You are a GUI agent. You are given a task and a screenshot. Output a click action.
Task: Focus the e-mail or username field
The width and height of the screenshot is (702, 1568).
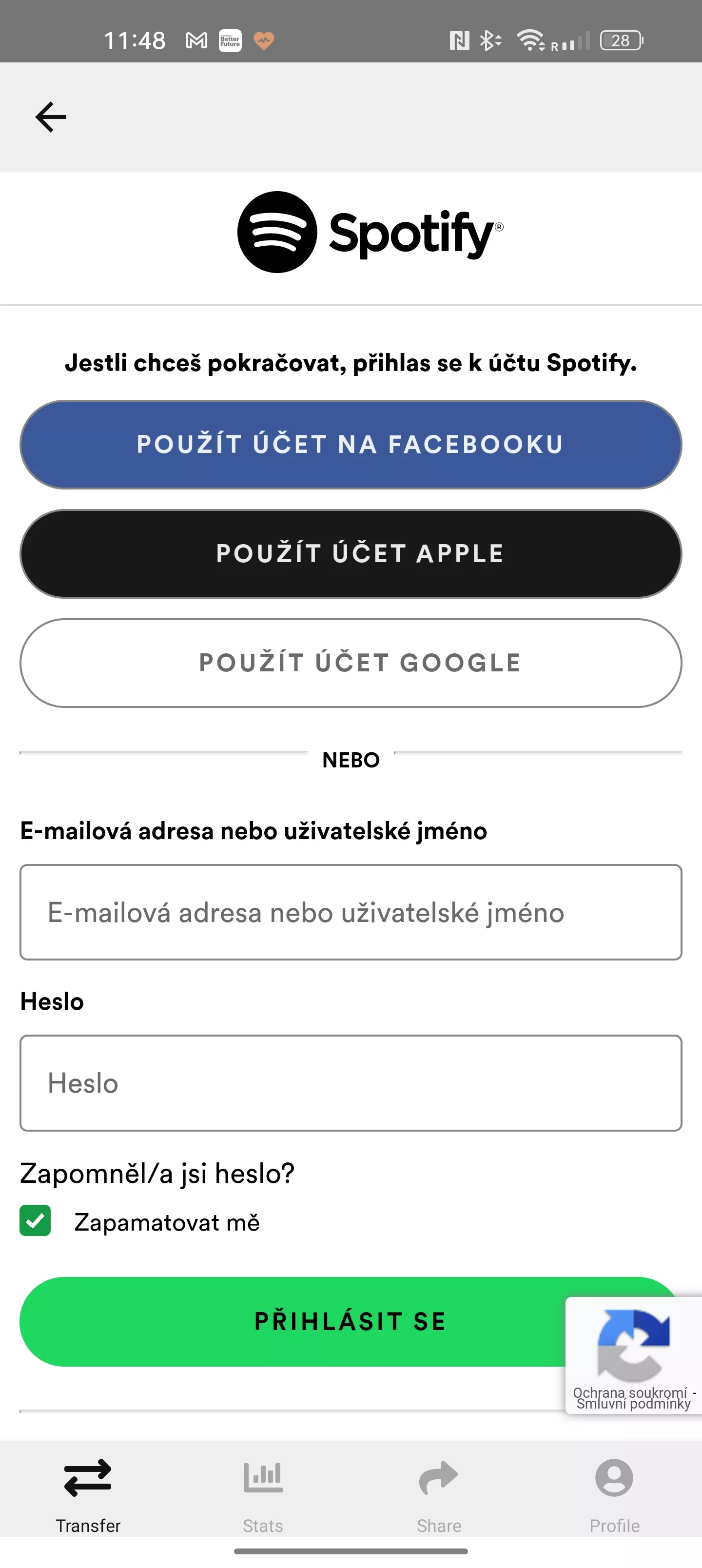[351, 912]
